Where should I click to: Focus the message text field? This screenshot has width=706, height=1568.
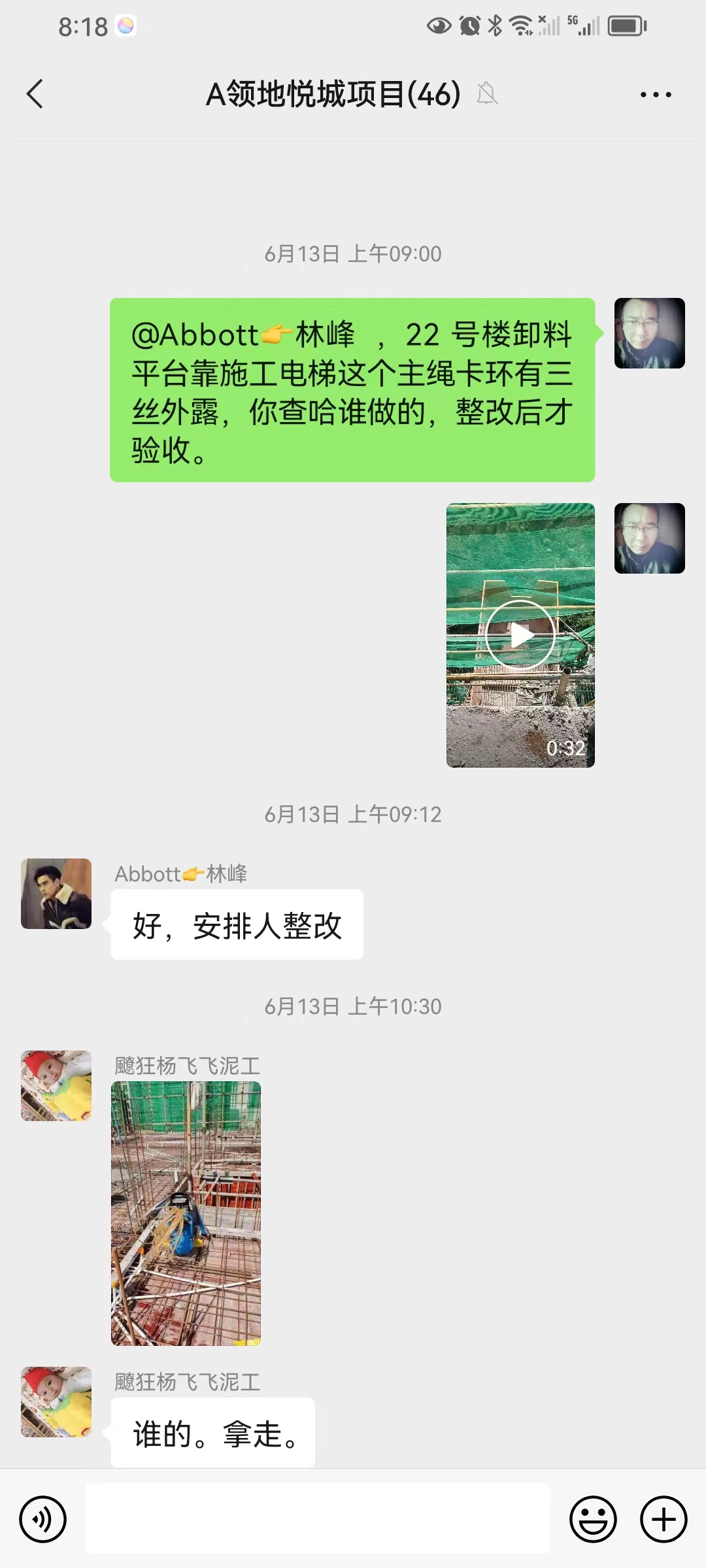pos(317,1518)
